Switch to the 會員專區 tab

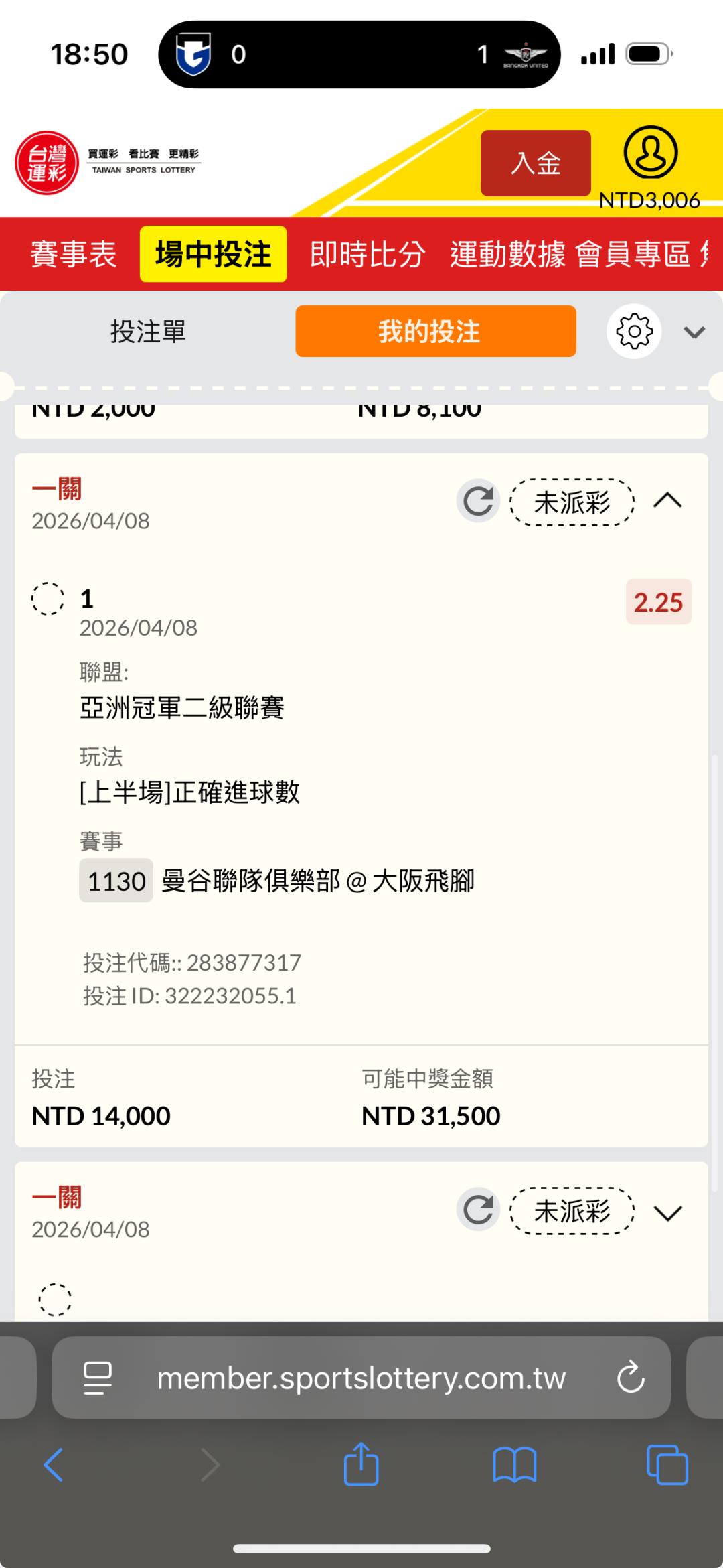coord(633,255)
